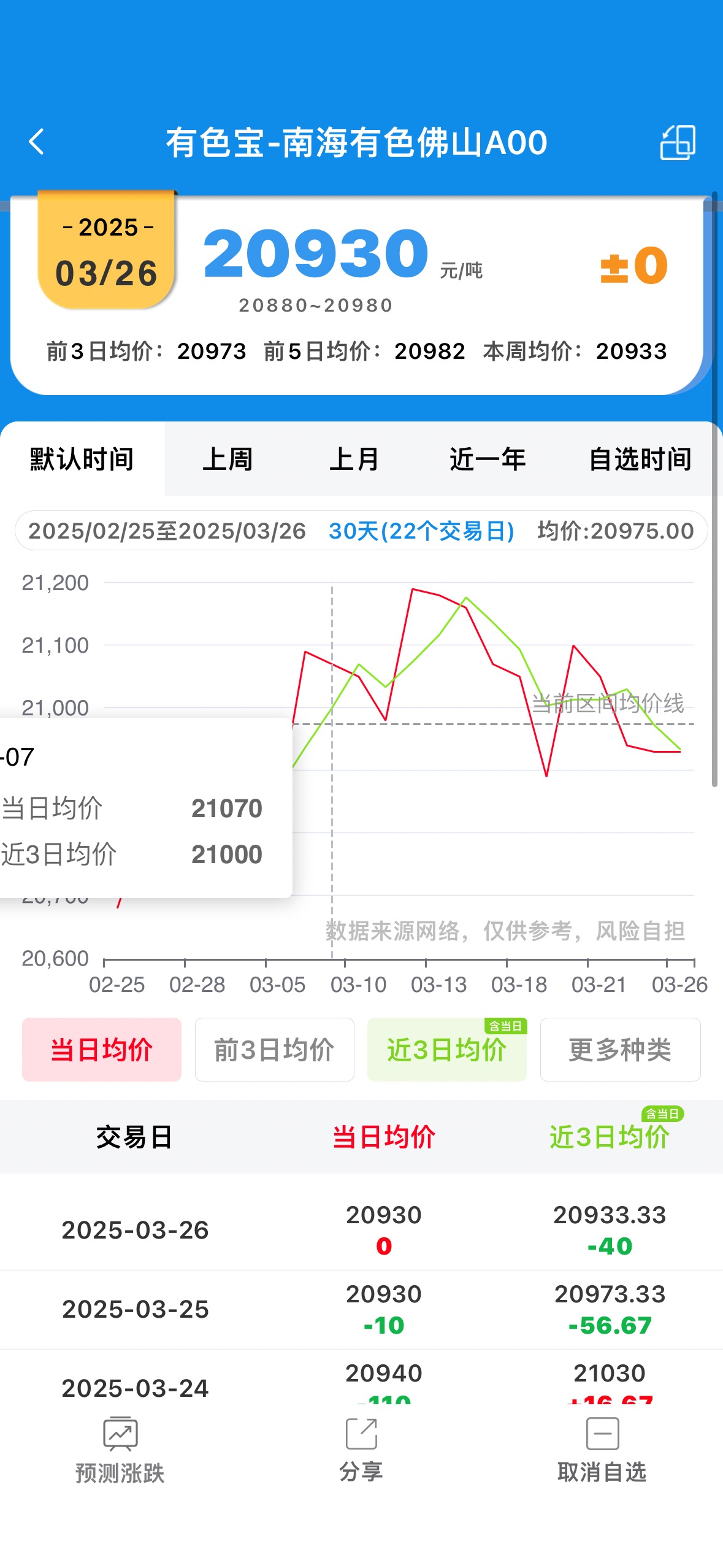The height and width of the screenshot is (1568, 723).
Task: Go back using the header arrow
Action: pos(37,142)
